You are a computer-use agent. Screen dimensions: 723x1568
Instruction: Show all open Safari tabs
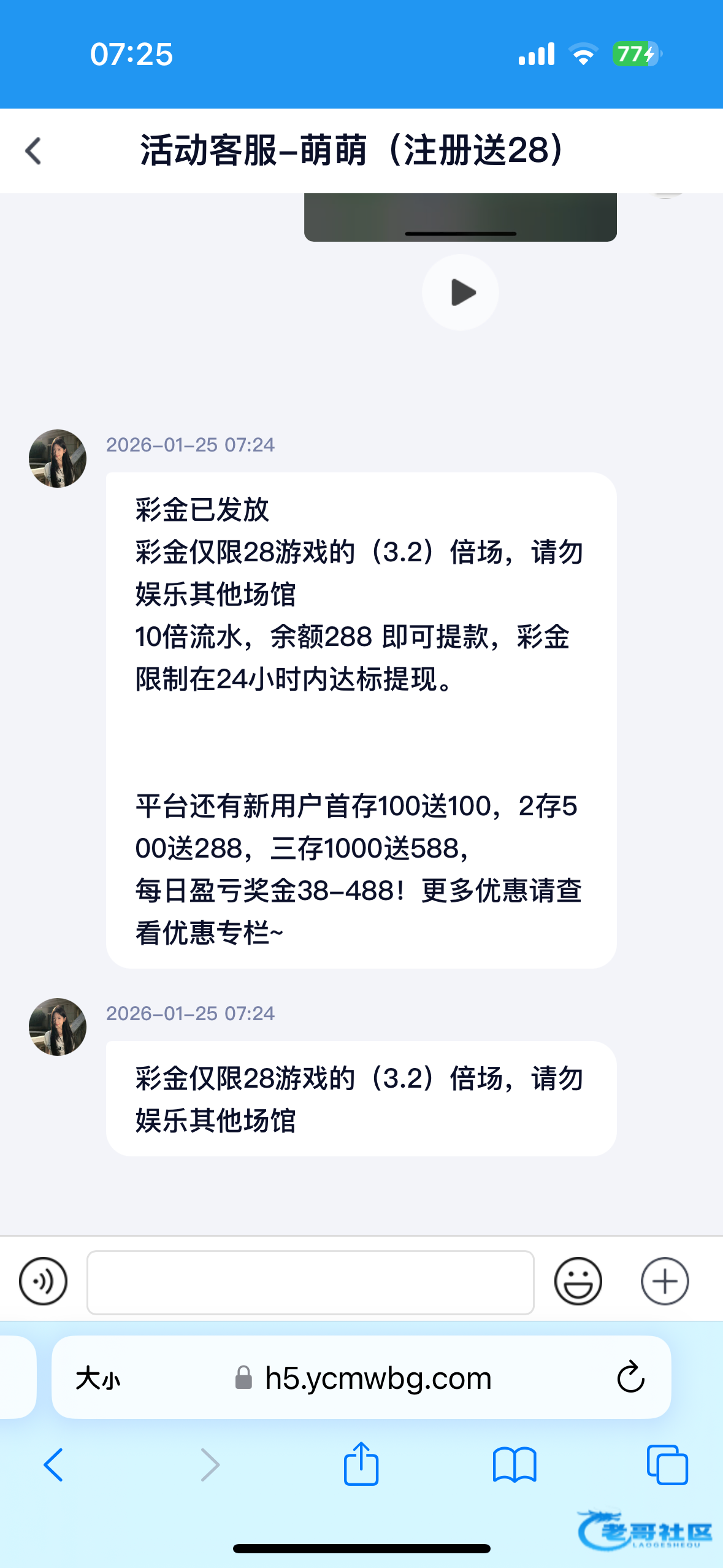(667, 1465)
